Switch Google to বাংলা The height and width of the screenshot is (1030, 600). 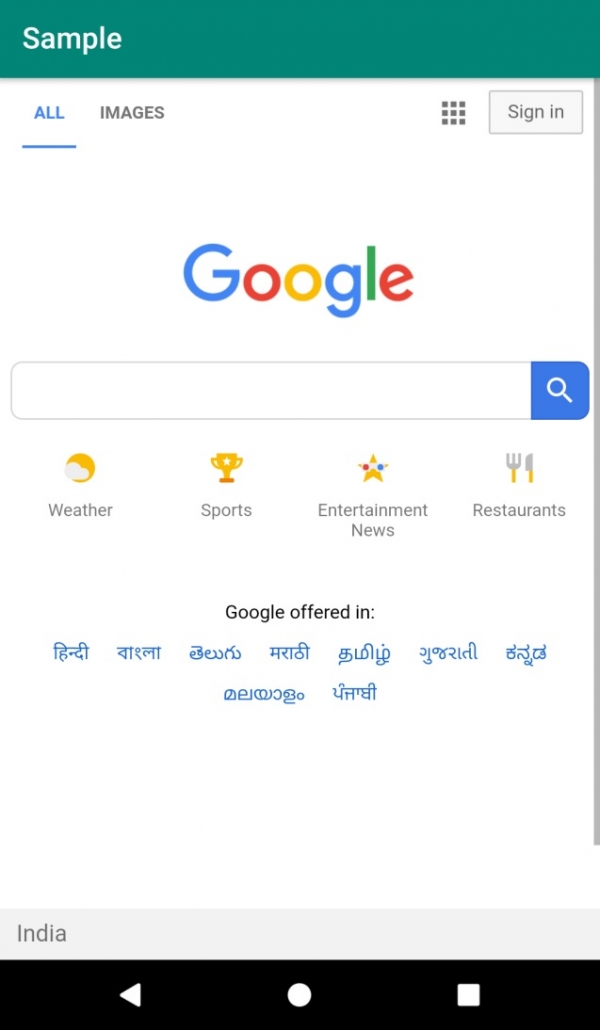coord(139,653)
